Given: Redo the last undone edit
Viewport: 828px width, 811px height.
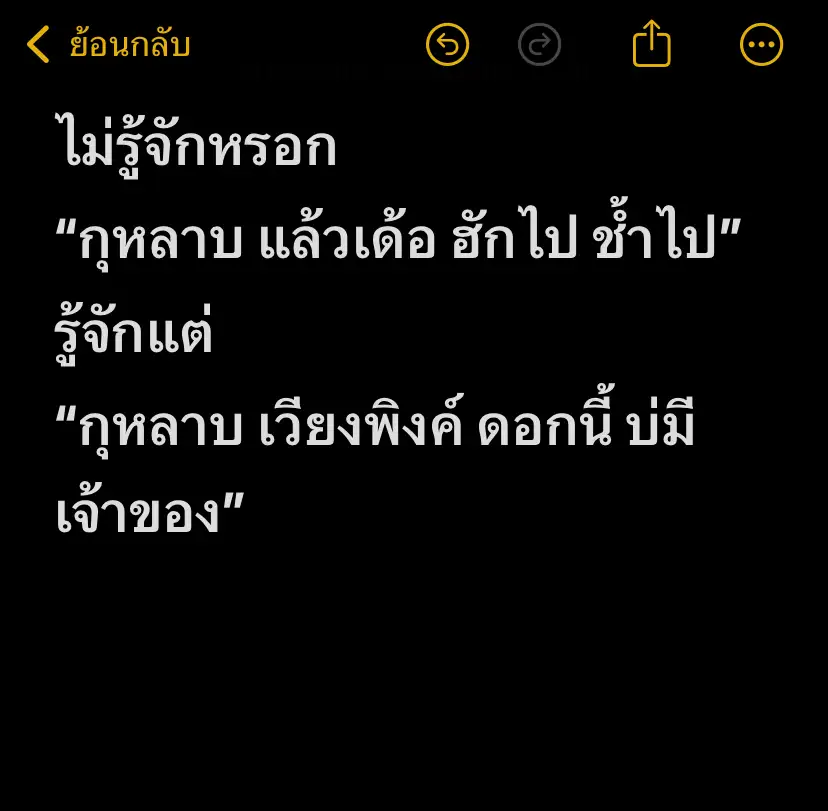Looking at the screenshot, I should click(540, 45).
